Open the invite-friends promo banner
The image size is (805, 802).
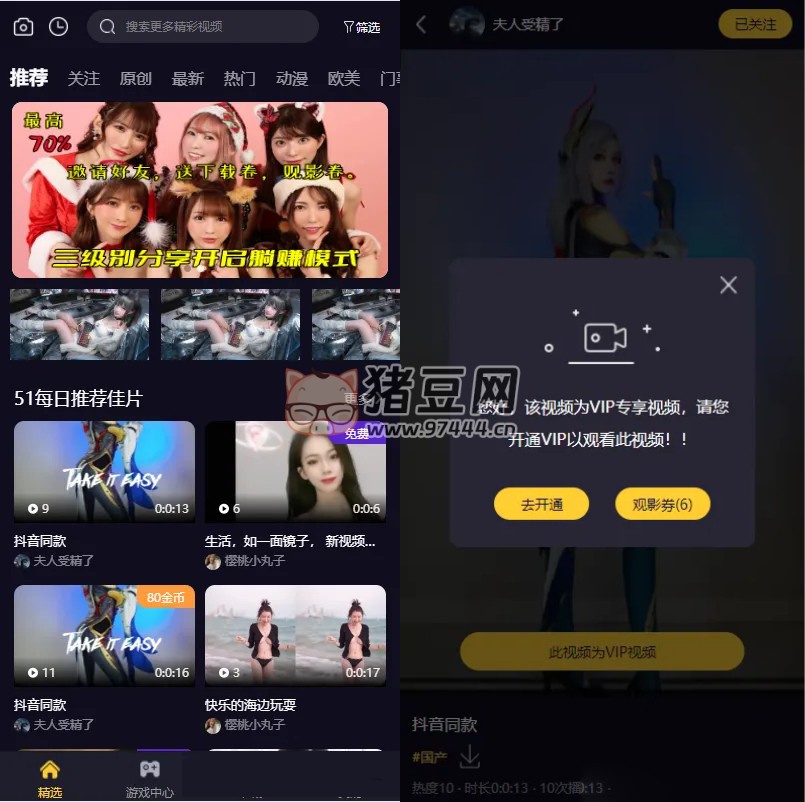(x=200, y=190)
